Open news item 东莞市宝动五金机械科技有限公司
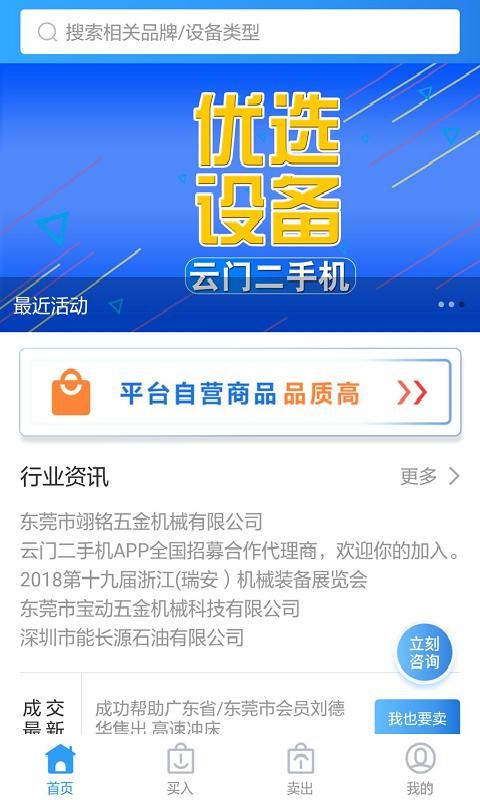Screen dimensions: 480x800 pos(160,609)
